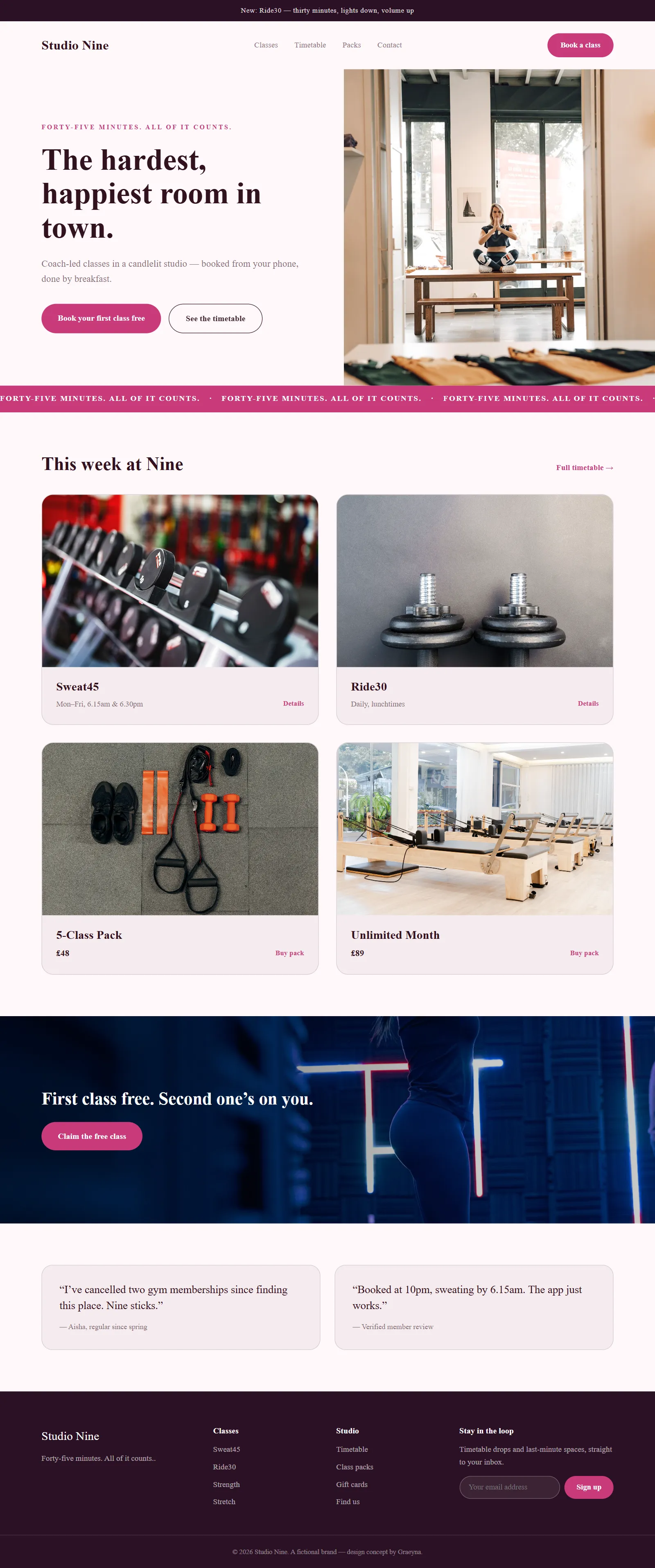Viewport: 655px width, 1568px height.
Task: Book your first class free
Action: (x=101, y=318)
